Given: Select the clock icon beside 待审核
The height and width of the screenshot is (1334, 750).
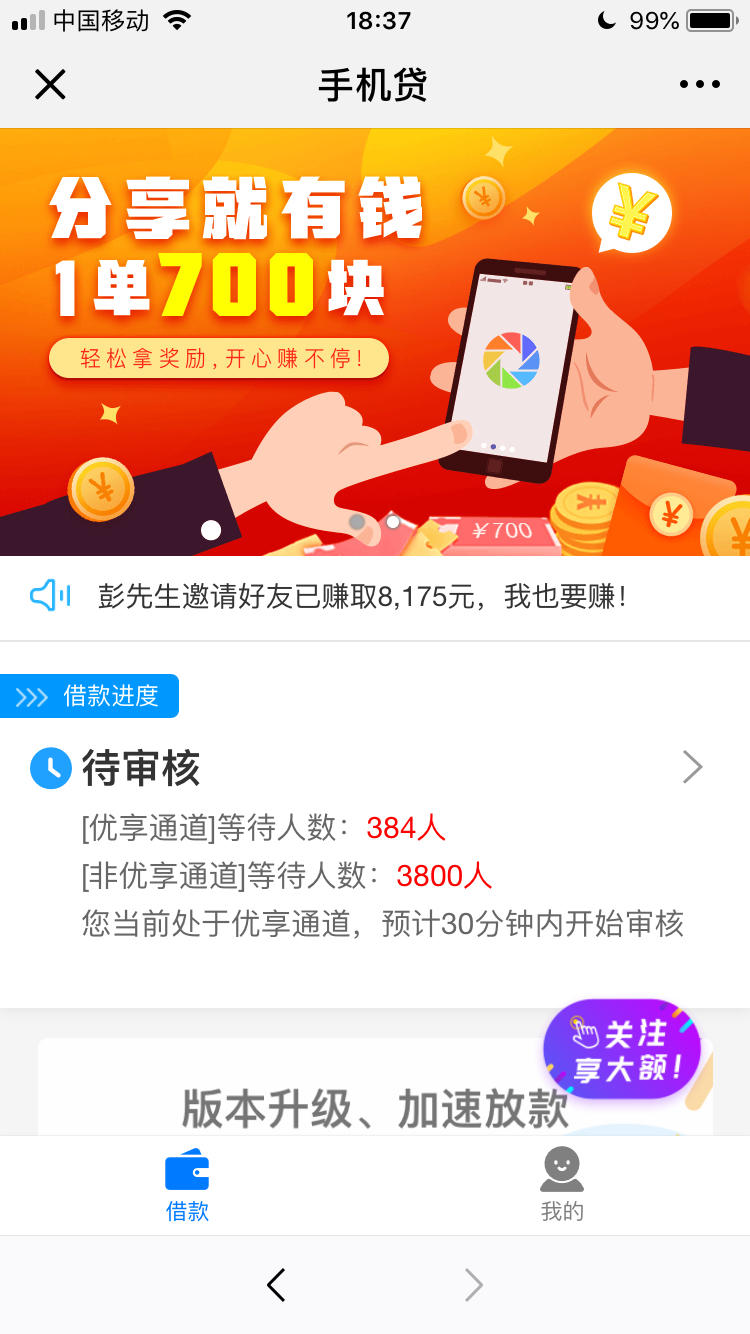Looking at the screenshot, I should click(49, 767).
